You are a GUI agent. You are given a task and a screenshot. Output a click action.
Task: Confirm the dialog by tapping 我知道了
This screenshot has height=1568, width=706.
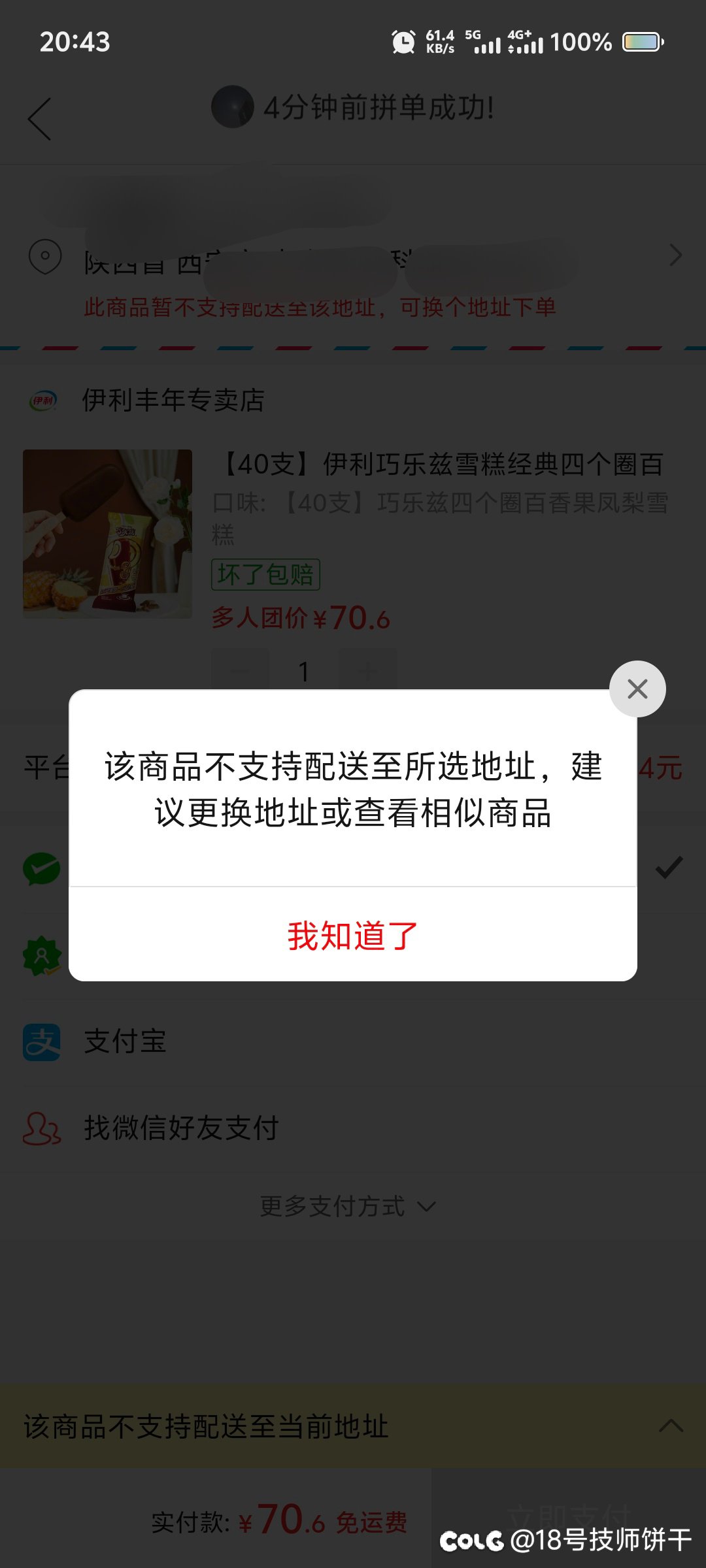(353, 936)
